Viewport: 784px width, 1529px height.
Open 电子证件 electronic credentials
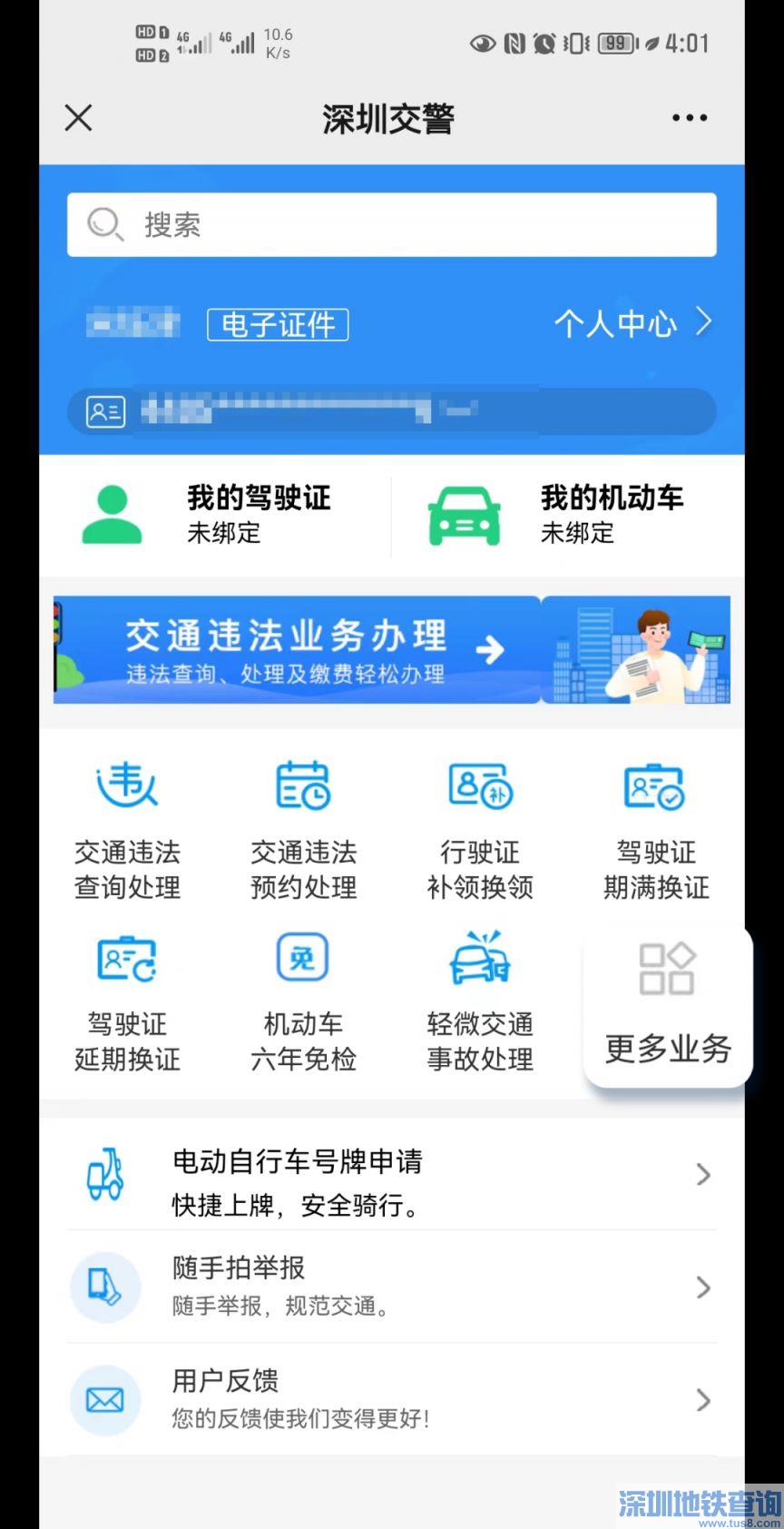click(x=278, y=324)
